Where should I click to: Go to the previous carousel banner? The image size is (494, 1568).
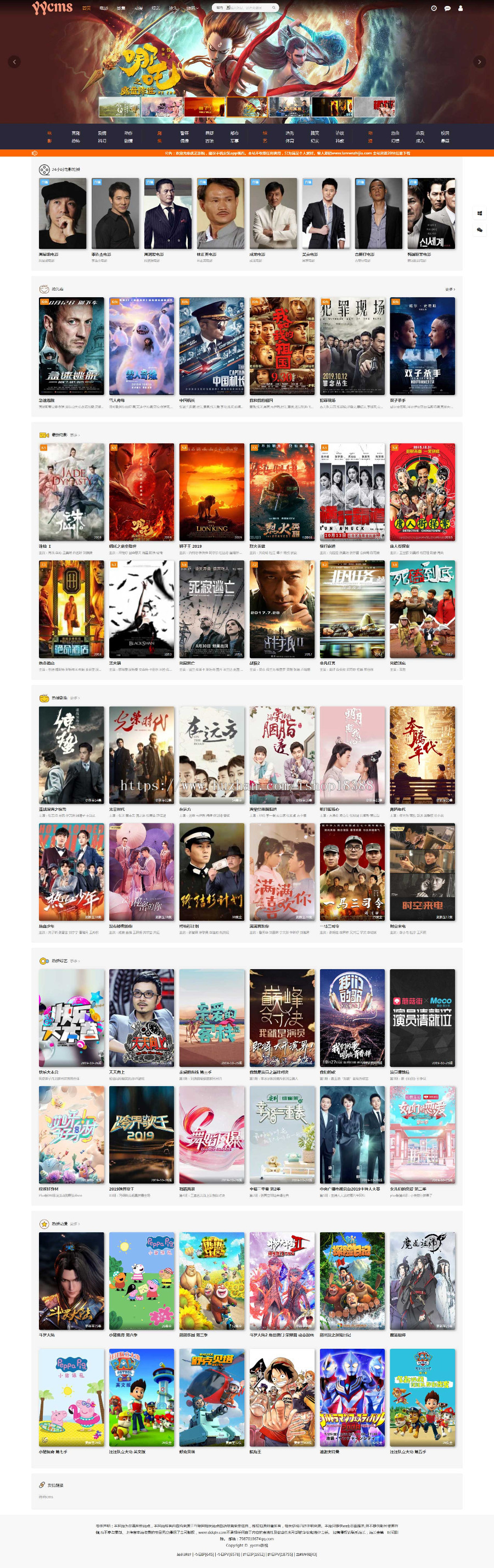pos(15,62)
